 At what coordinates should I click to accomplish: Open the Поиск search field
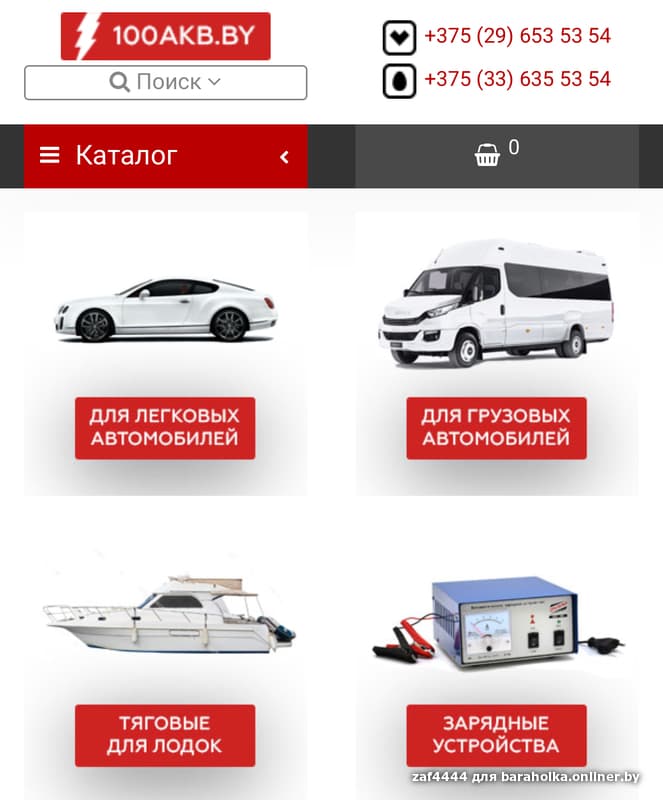165,82
